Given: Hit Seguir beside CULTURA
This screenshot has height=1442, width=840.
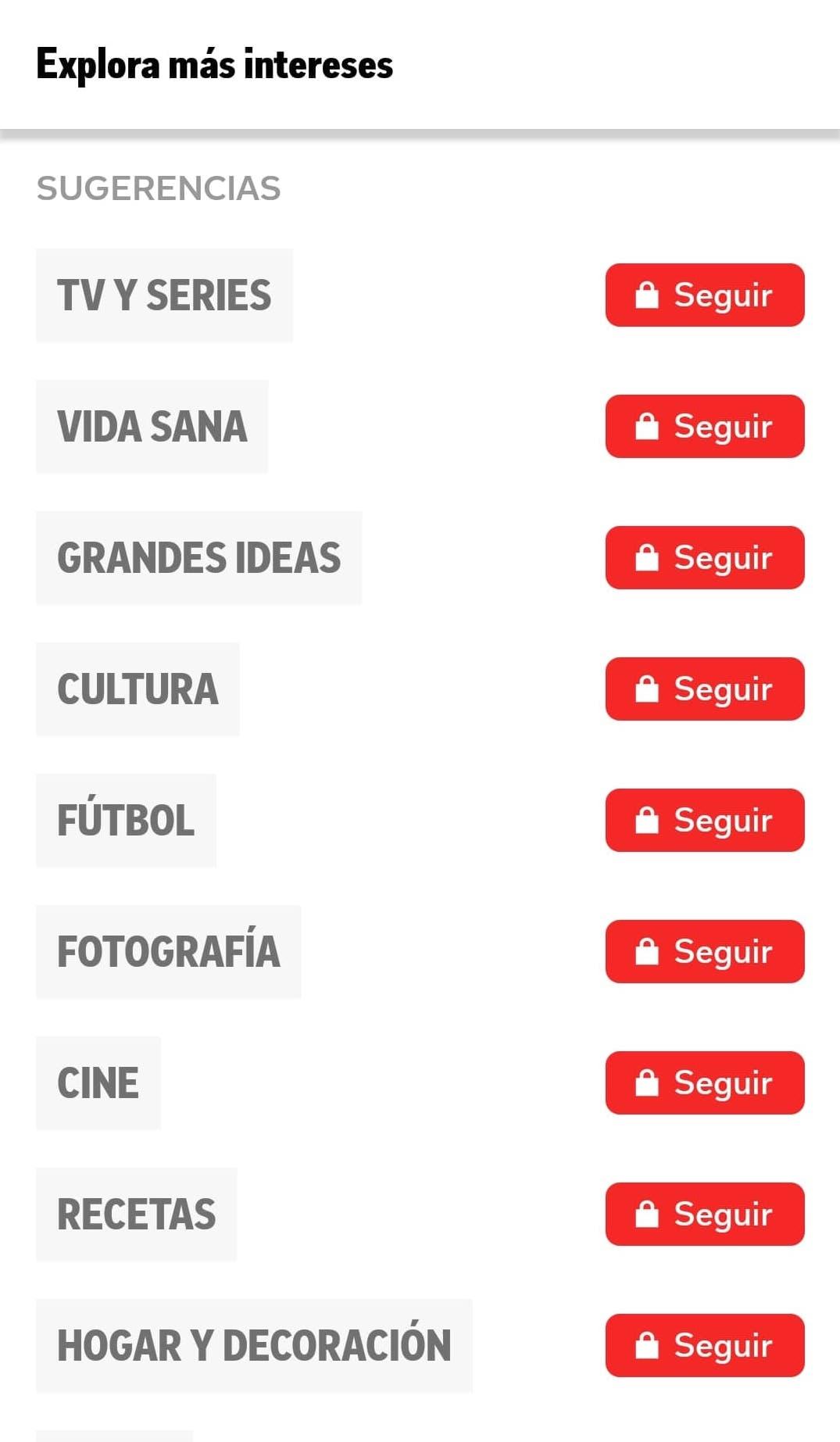Looking at the screenshot, I should point(704,689).
